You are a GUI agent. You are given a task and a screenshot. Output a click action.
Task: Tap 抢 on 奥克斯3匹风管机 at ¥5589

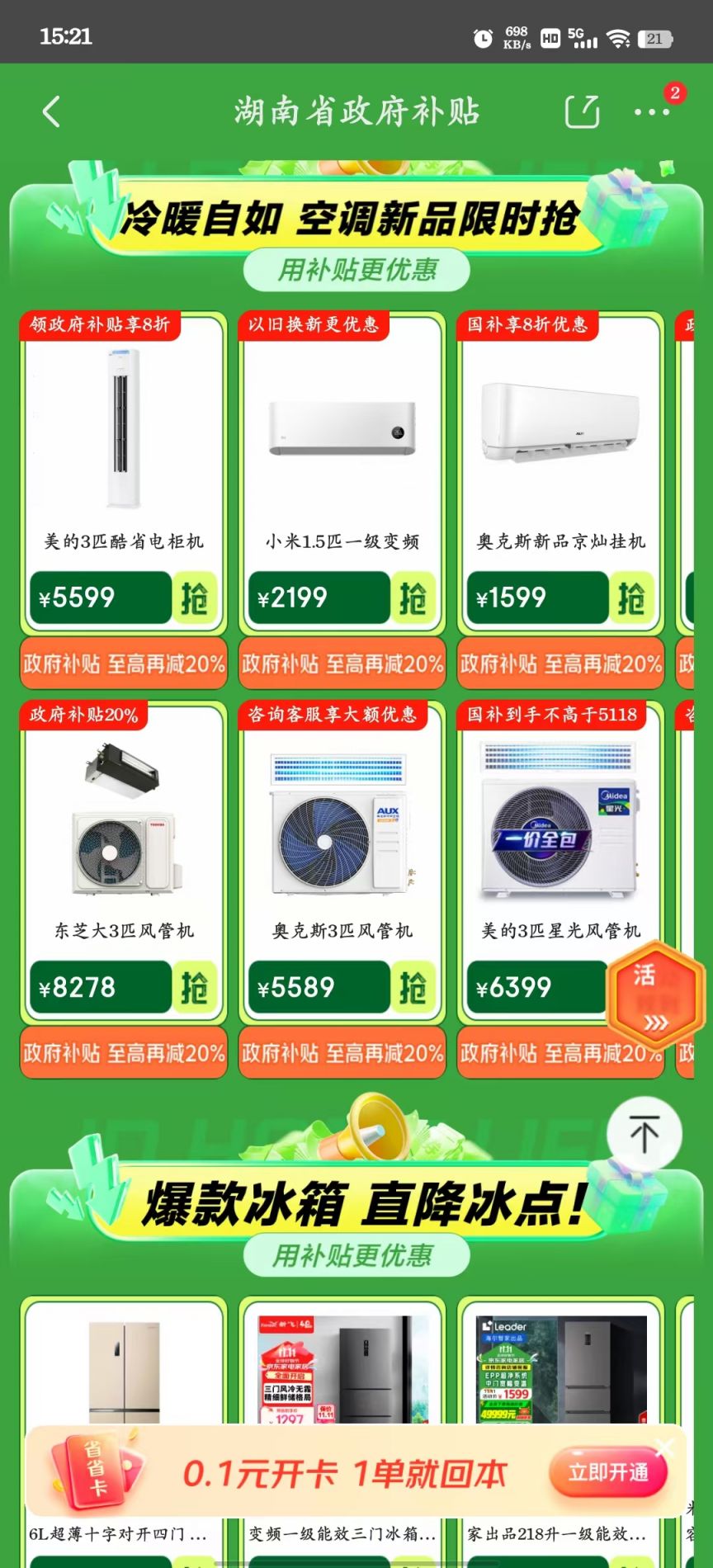[x=413, y=987]
